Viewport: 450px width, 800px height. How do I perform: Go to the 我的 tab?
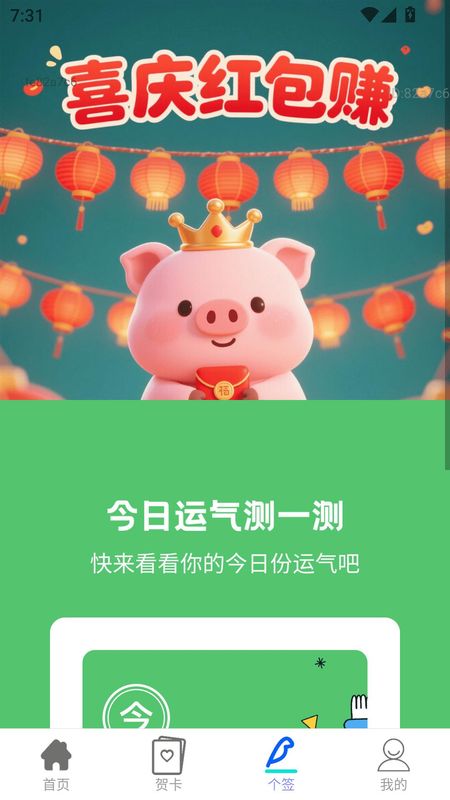pyautogui.click(x=393, y=764)
